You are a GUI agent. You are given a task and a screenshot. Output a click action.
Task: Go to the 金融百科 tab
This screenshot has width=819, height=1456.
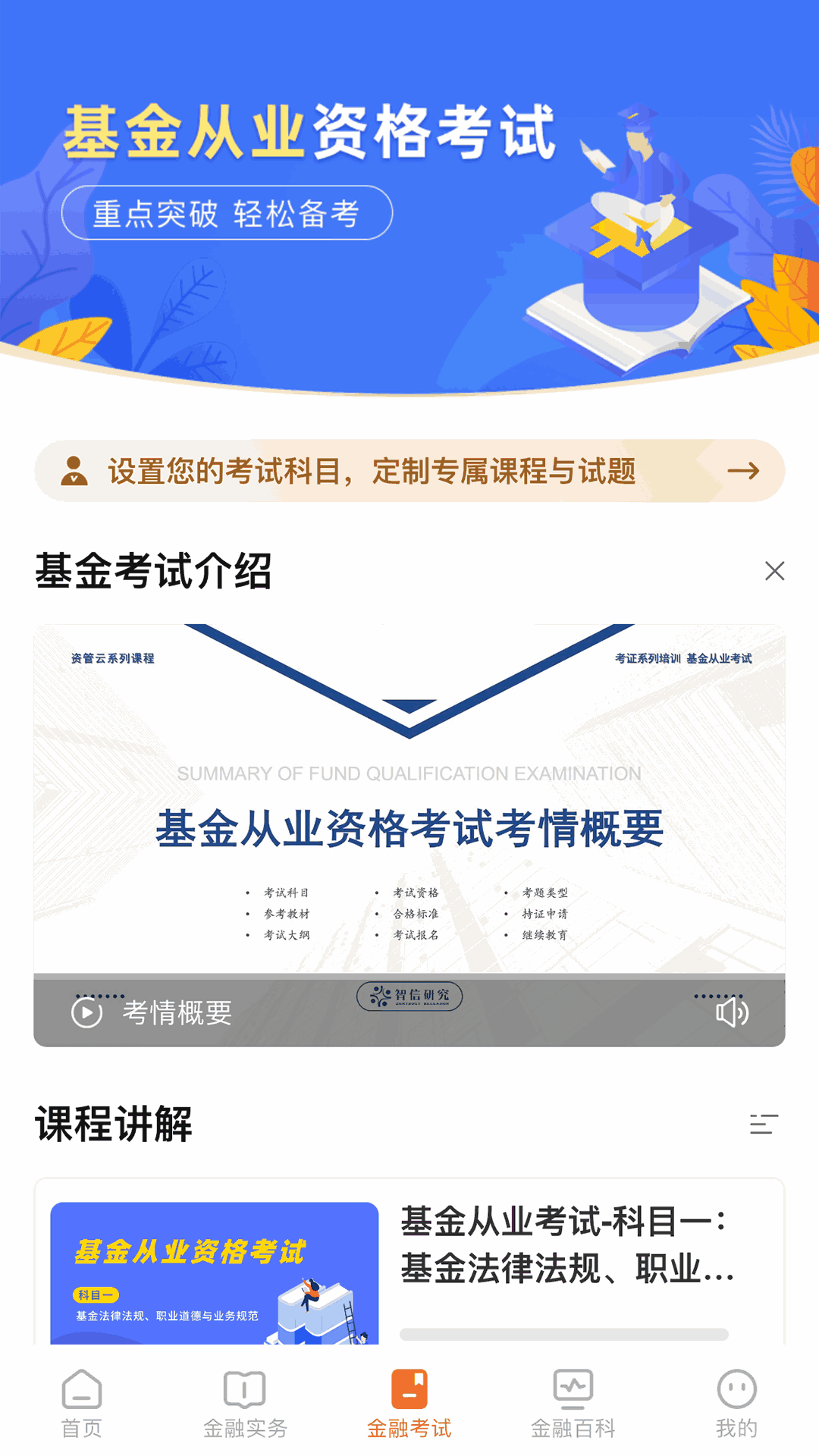pos(573,1404)
